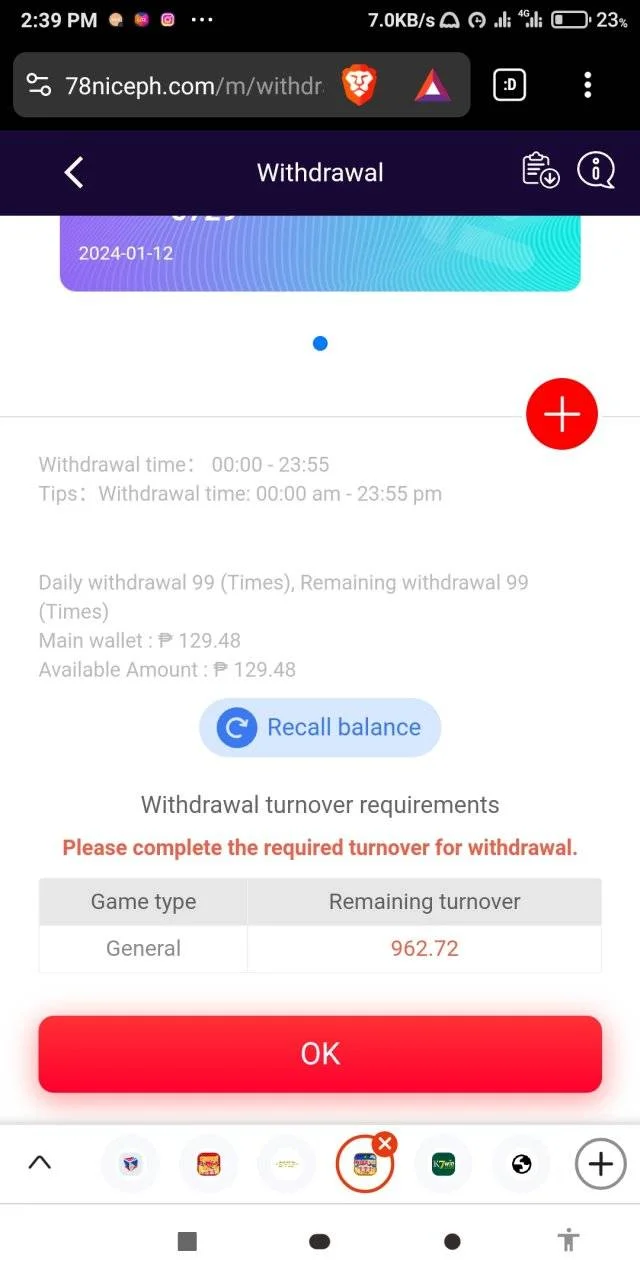Viewport: 640px width, 1280px height.
Task: Open Brave Rewards triangle icon
Action: click(433, 87)
